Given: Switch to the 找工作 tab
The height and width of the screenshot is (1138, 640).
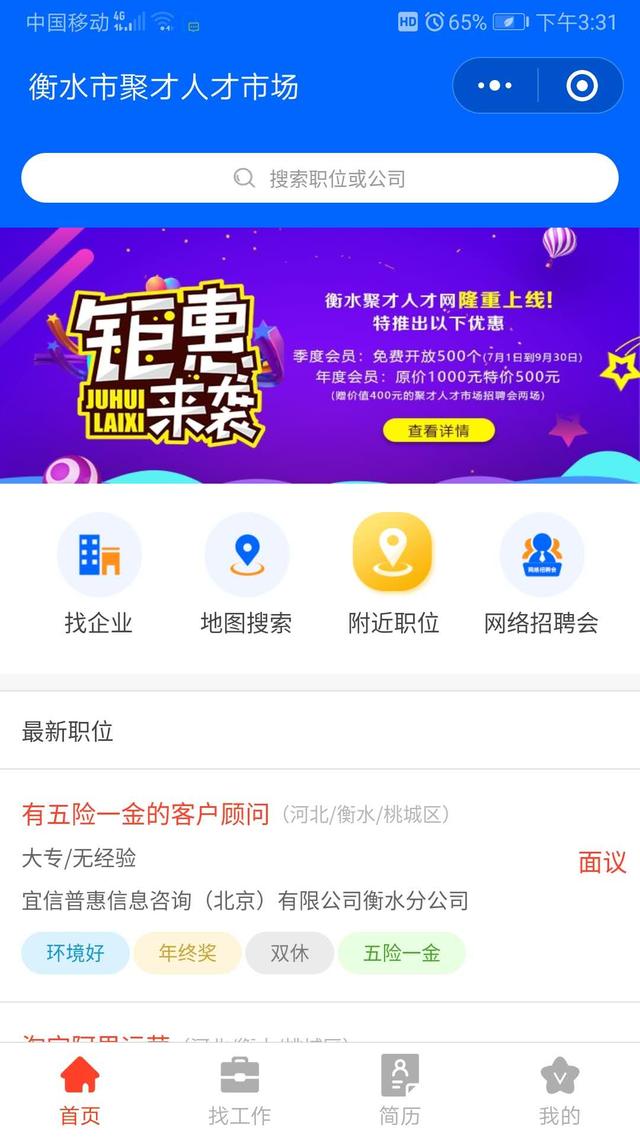Looking at the screenshot, I should point(239,1090).
